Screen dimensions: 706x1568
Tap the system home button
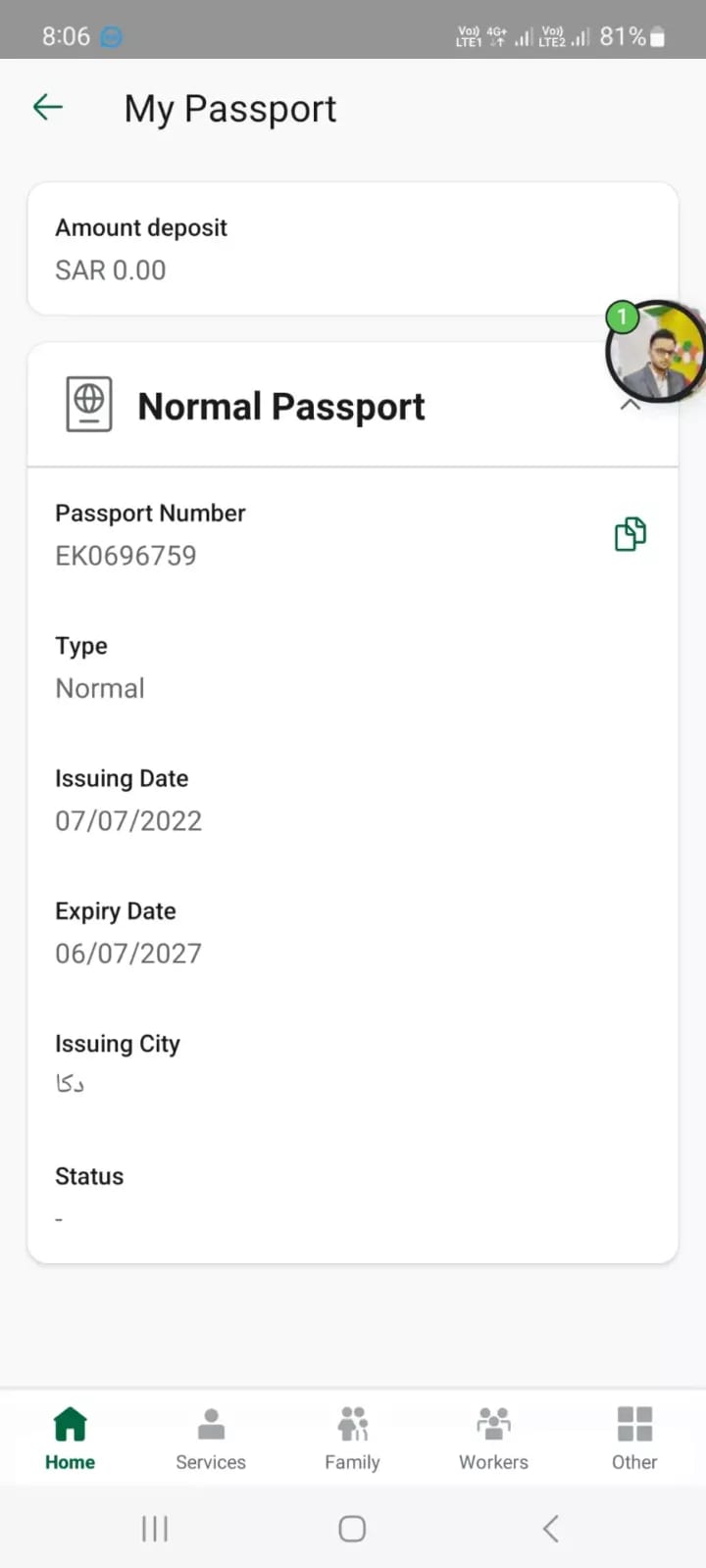point(352,1528)
